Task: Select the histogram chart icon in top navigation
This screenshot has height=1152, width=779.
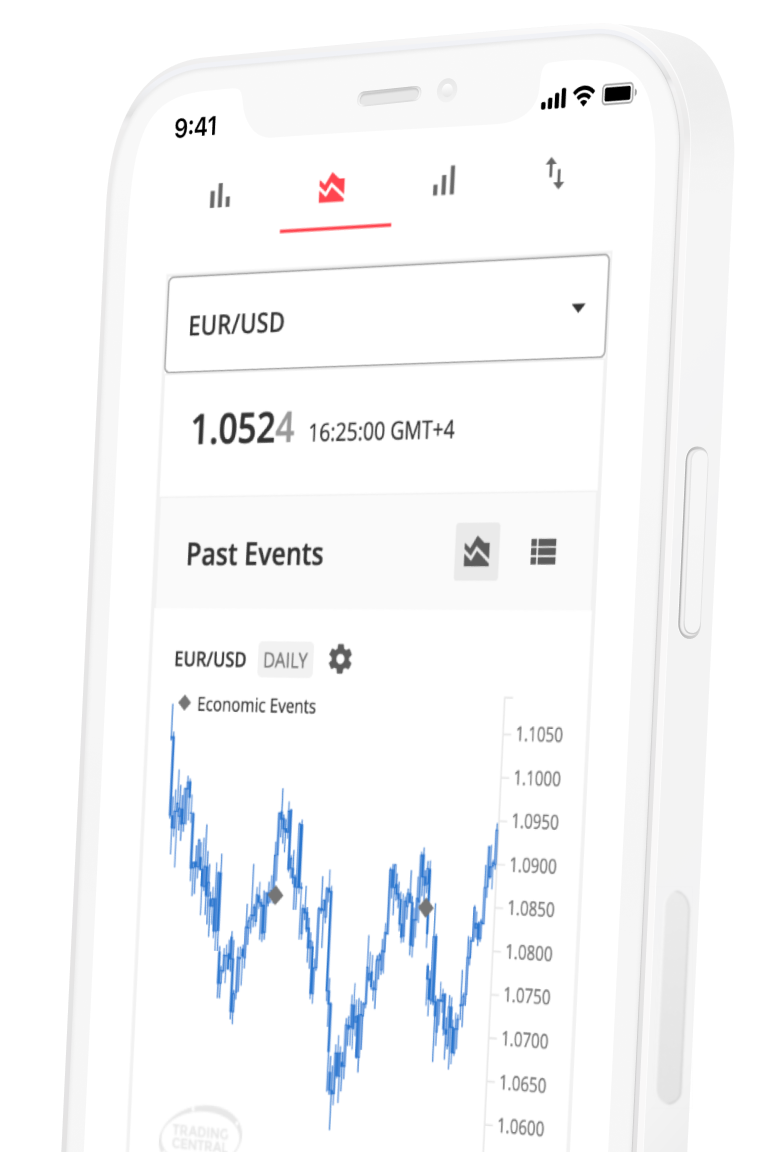Action: coord(219,196)
